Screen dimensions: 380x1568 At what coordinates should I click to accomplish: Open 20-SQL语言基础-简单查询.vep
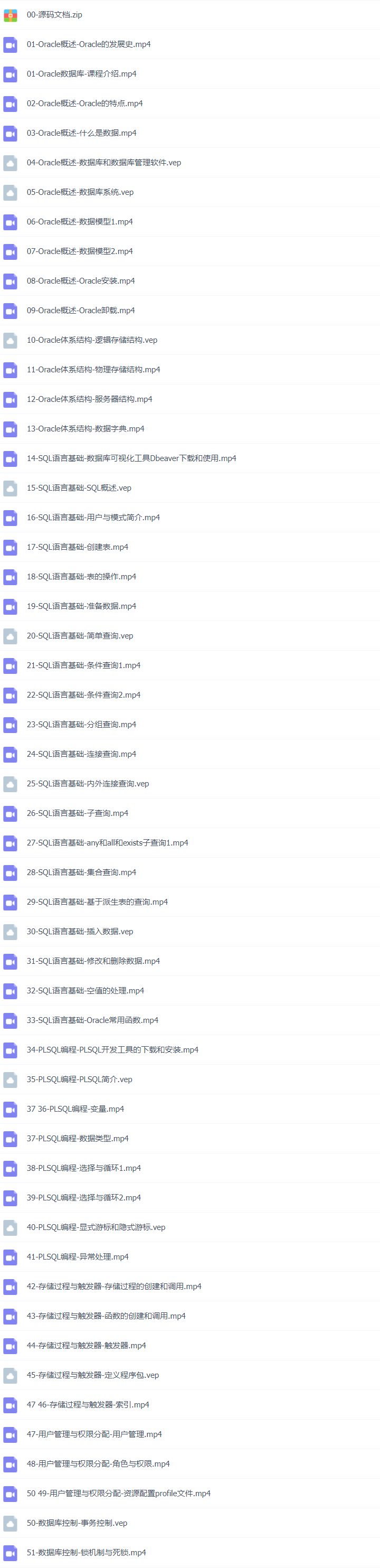click(x=80, y=635)
